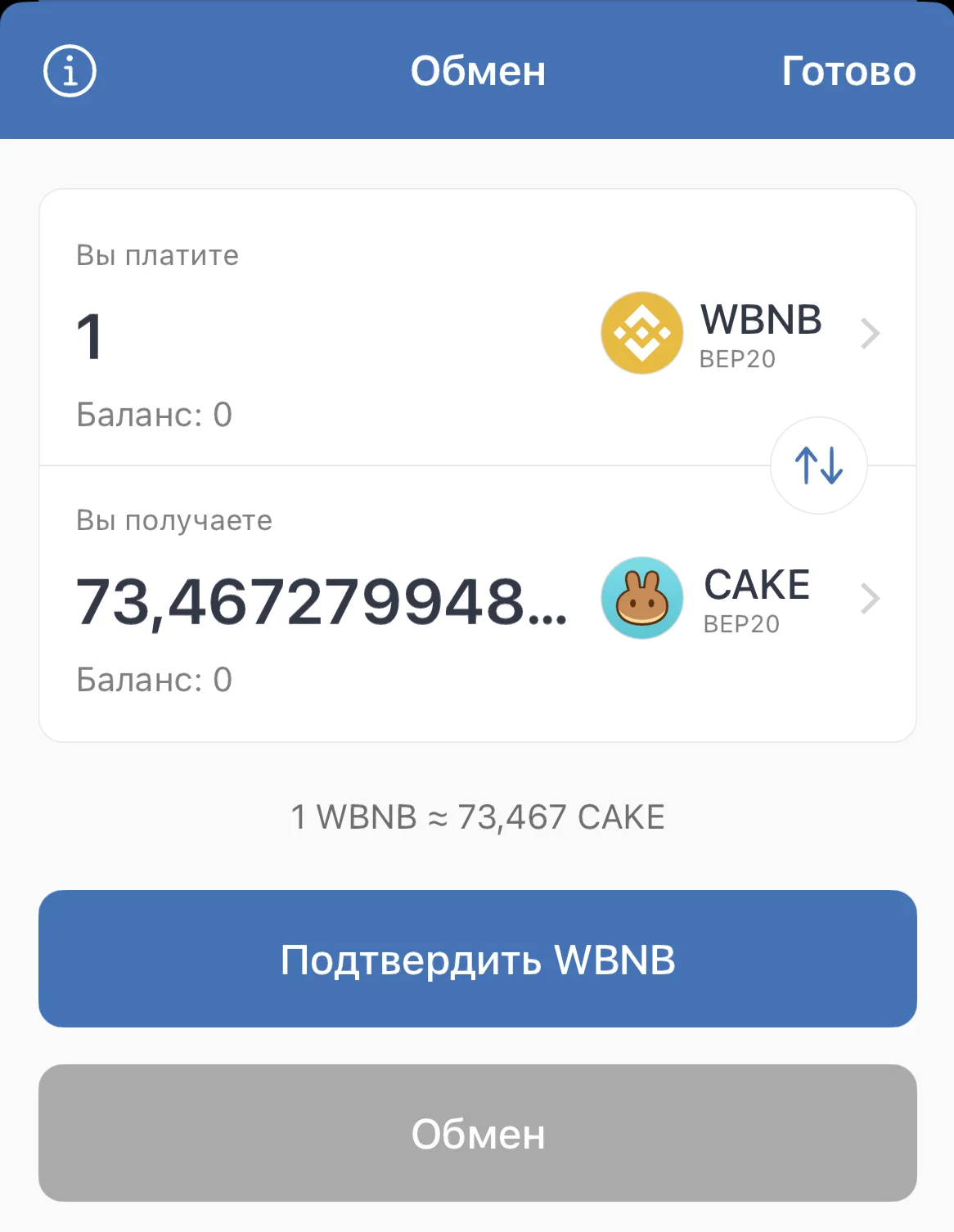Edit the amount you receive field
The width and height of the screenshot is (954, 1232).
click(x=321, y=601)
